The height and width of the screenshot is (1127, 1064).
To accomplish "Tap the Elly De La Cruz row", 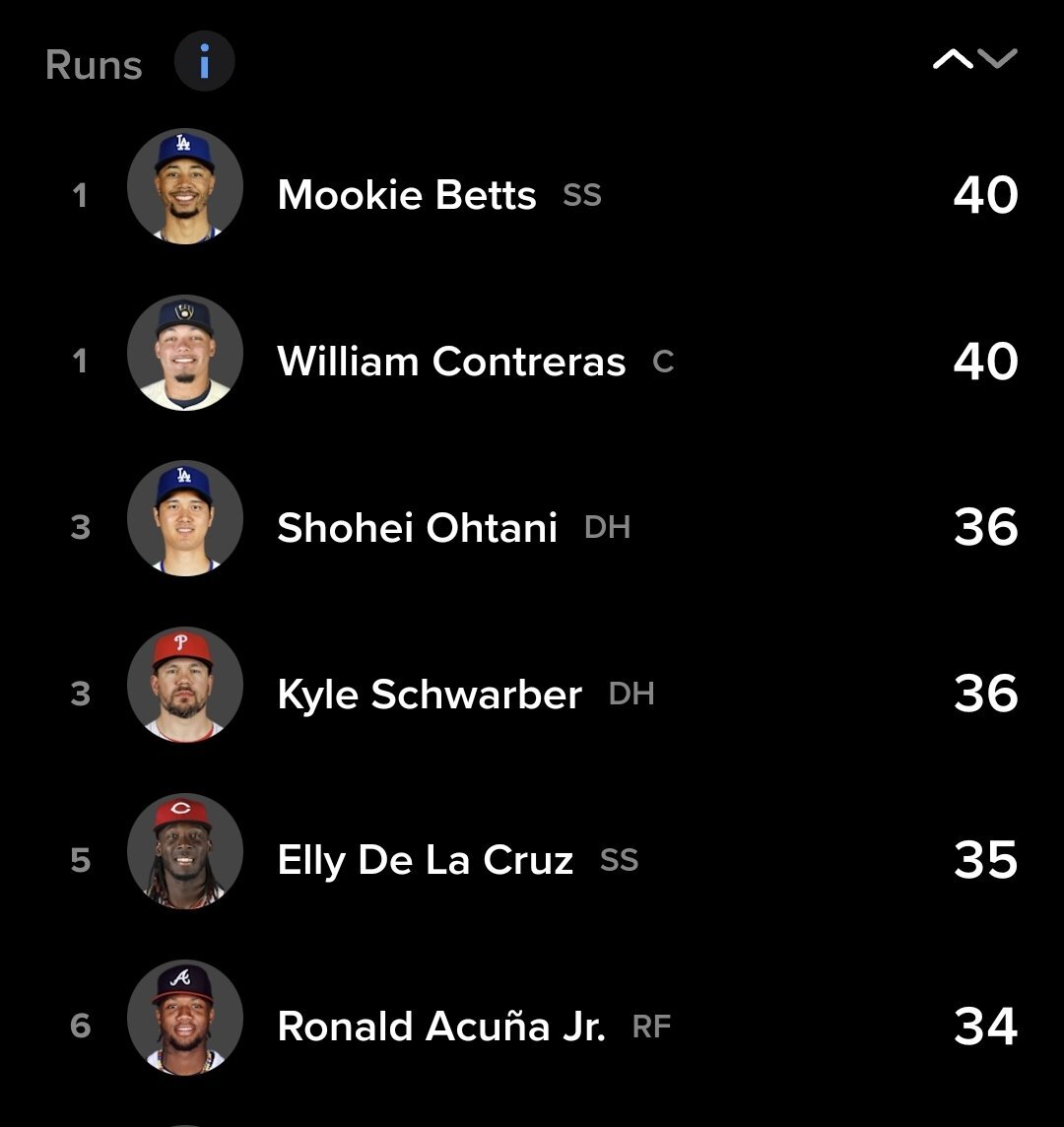I will [x=426, y=860].
